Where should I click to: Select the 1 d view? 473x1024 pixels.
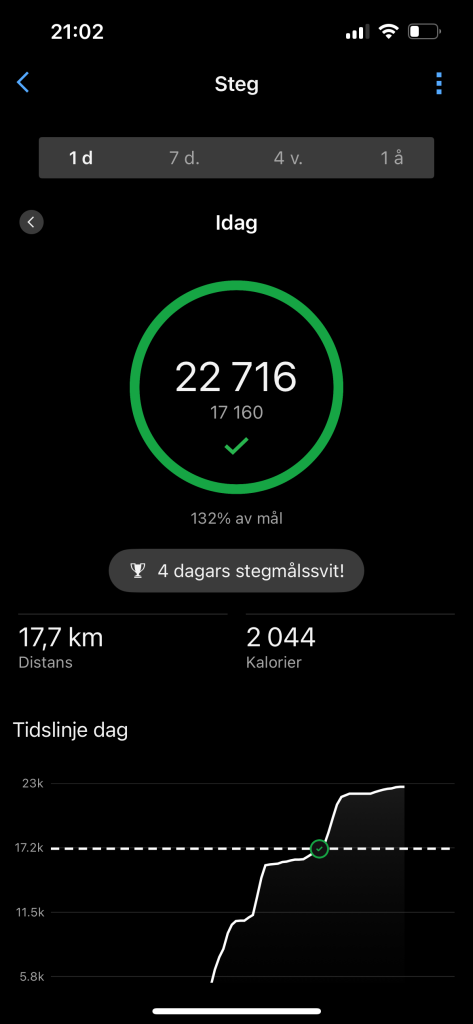[x=81, y=158]
